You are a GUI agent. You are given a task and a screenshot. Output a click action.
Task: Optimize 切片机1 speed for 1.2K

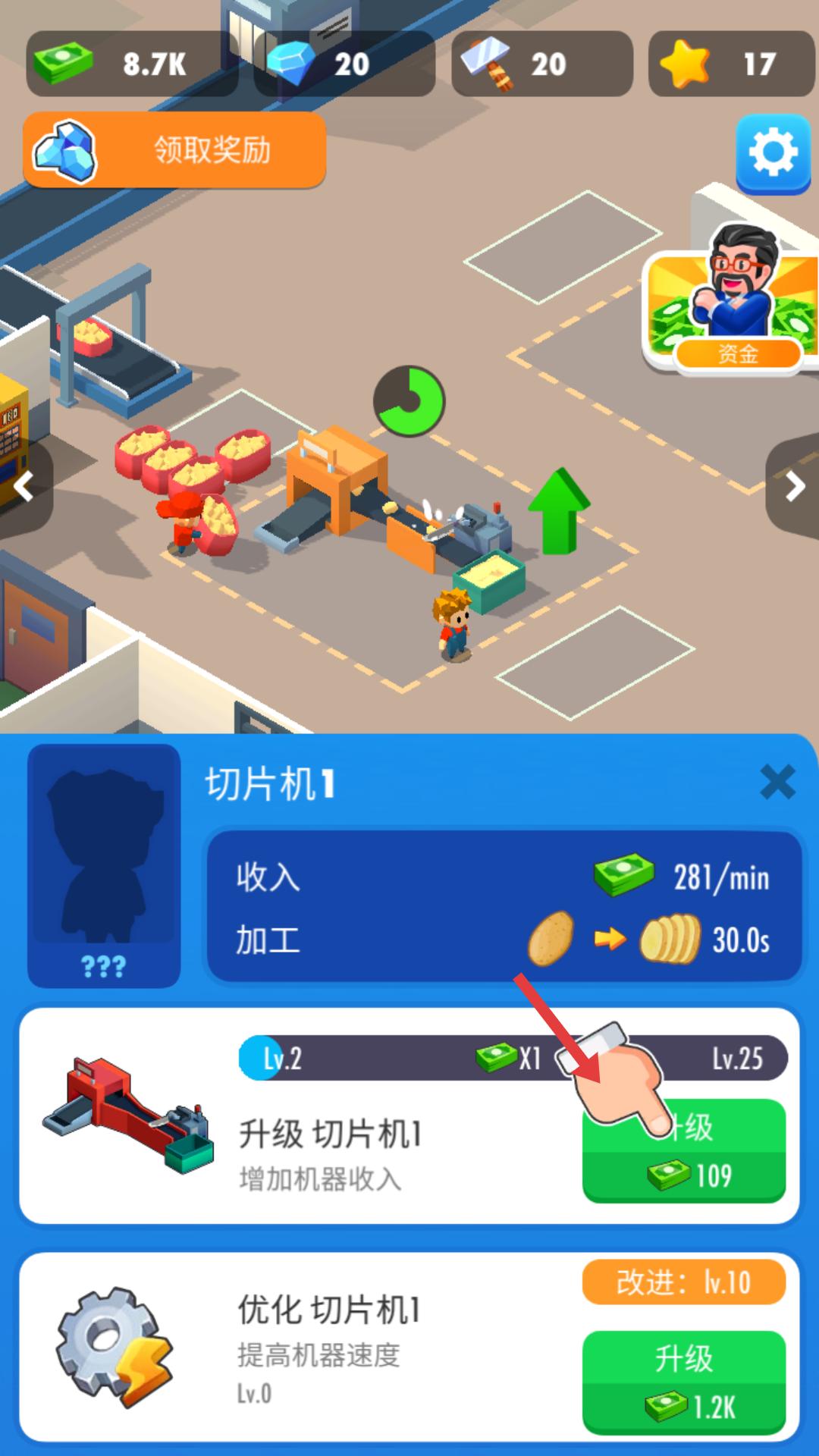683,1382
